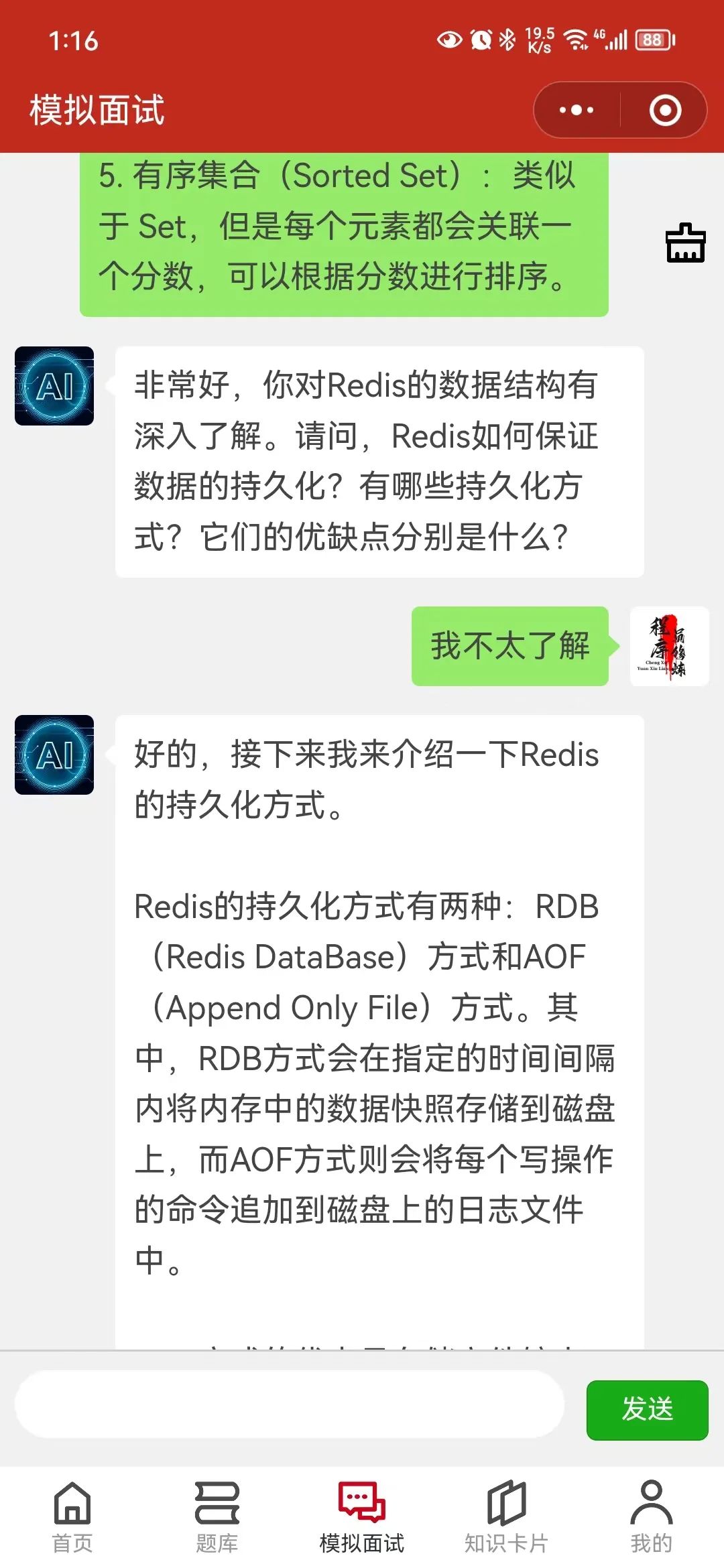Tap the green 发送 send button
This screenshot has height=1568, width=724.
click(x=647, y=1409)
